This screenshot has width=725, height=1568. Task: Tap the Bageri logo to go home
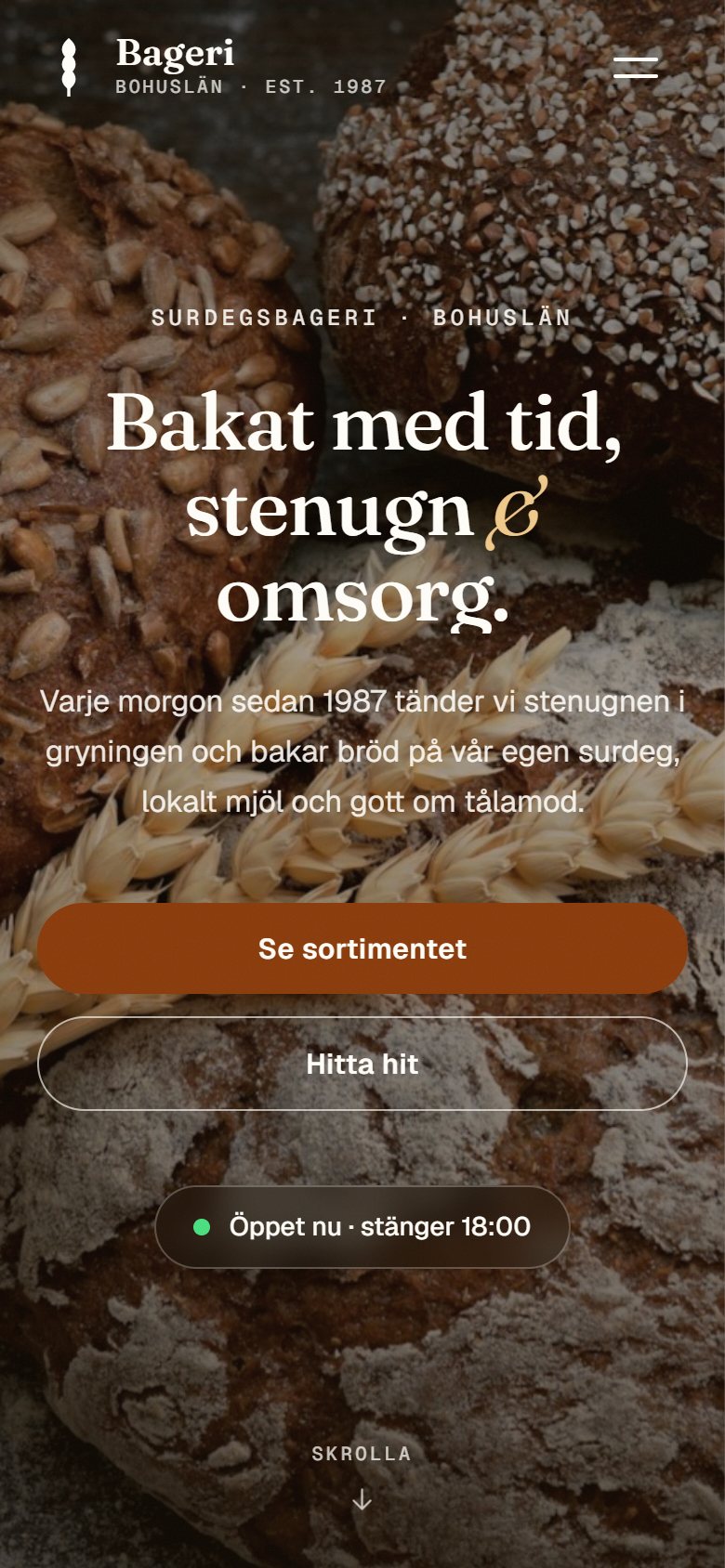(221, 67)
